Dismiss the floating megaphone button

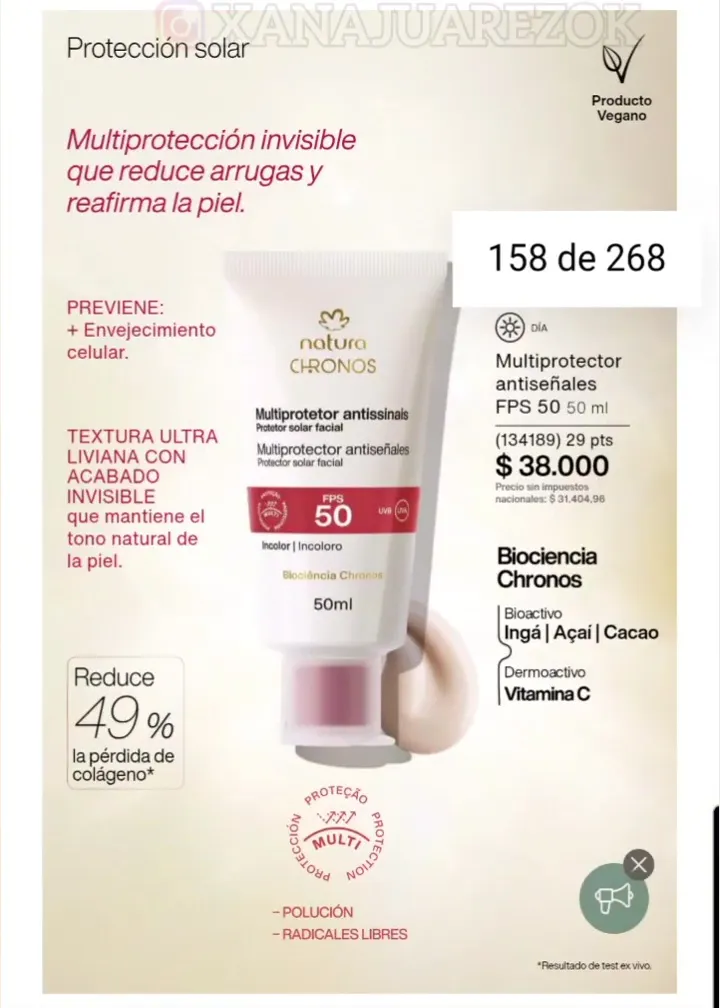(640, 865)
